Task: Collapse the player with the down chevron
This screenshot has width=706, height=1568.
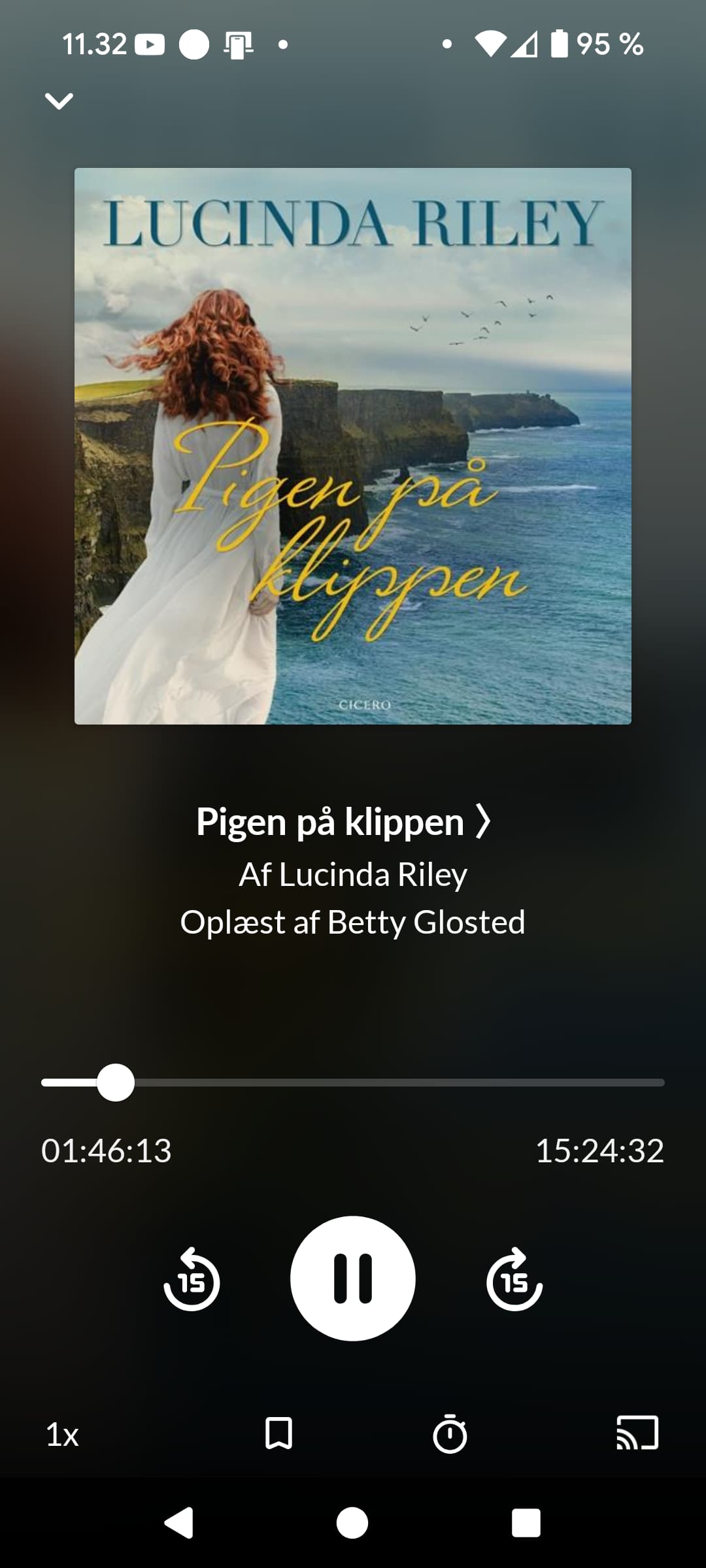Action: 59,101
